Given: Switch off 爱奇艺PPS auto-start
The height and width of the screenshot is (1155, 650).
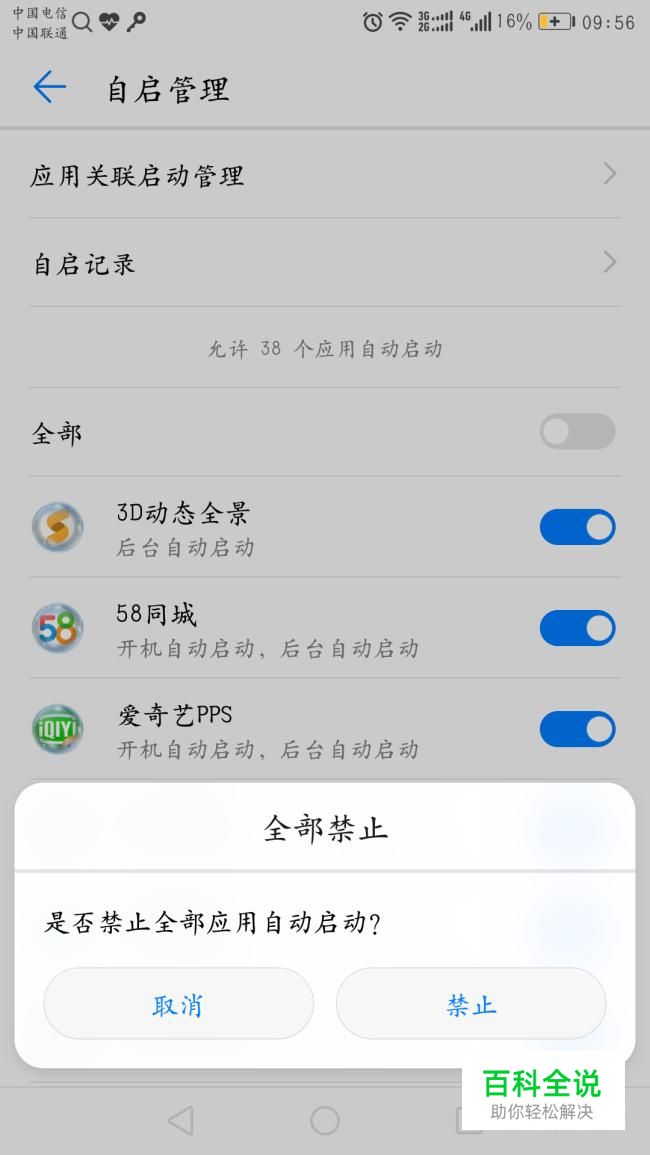Looking at the screenshot, I should tap(577, 729).
